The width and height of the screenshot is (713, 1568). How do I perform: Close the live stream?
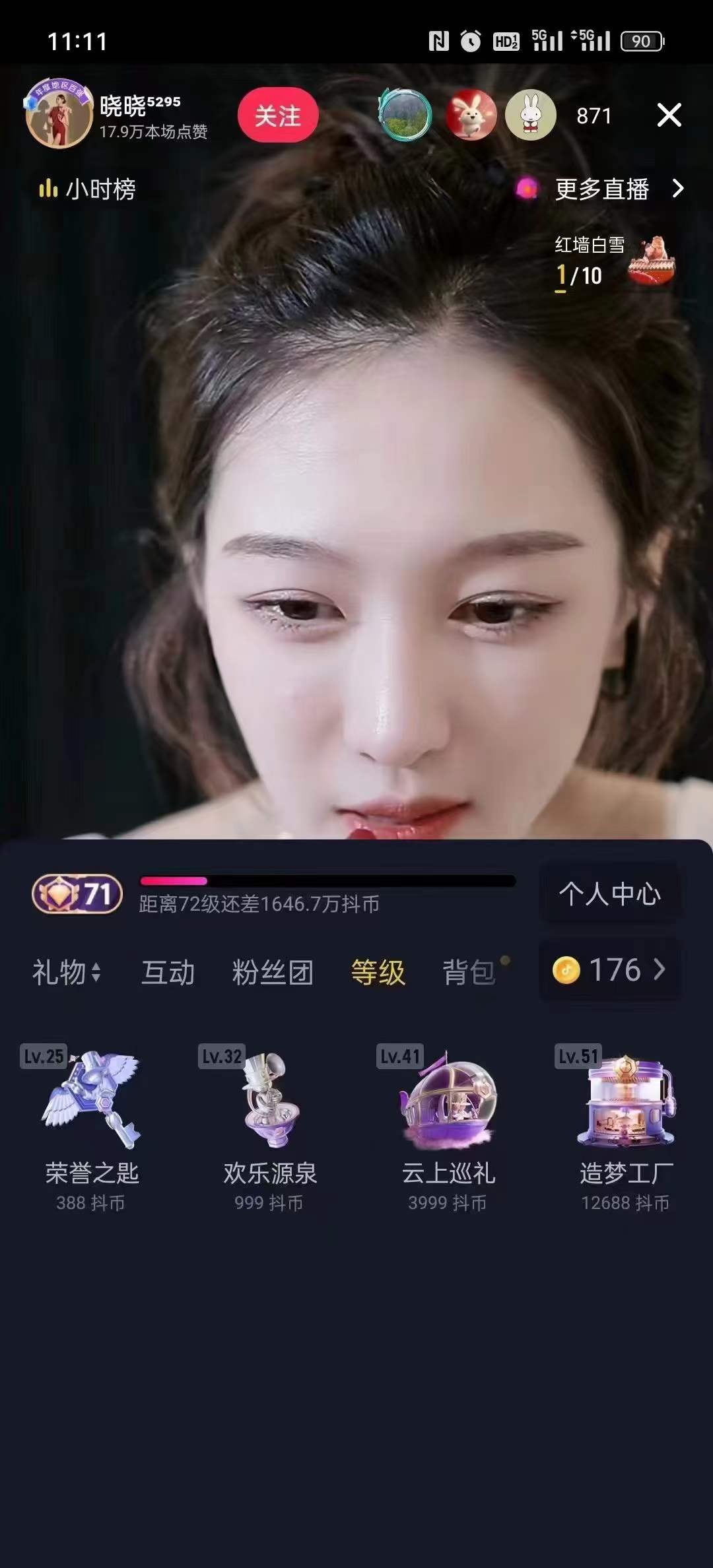669,115
